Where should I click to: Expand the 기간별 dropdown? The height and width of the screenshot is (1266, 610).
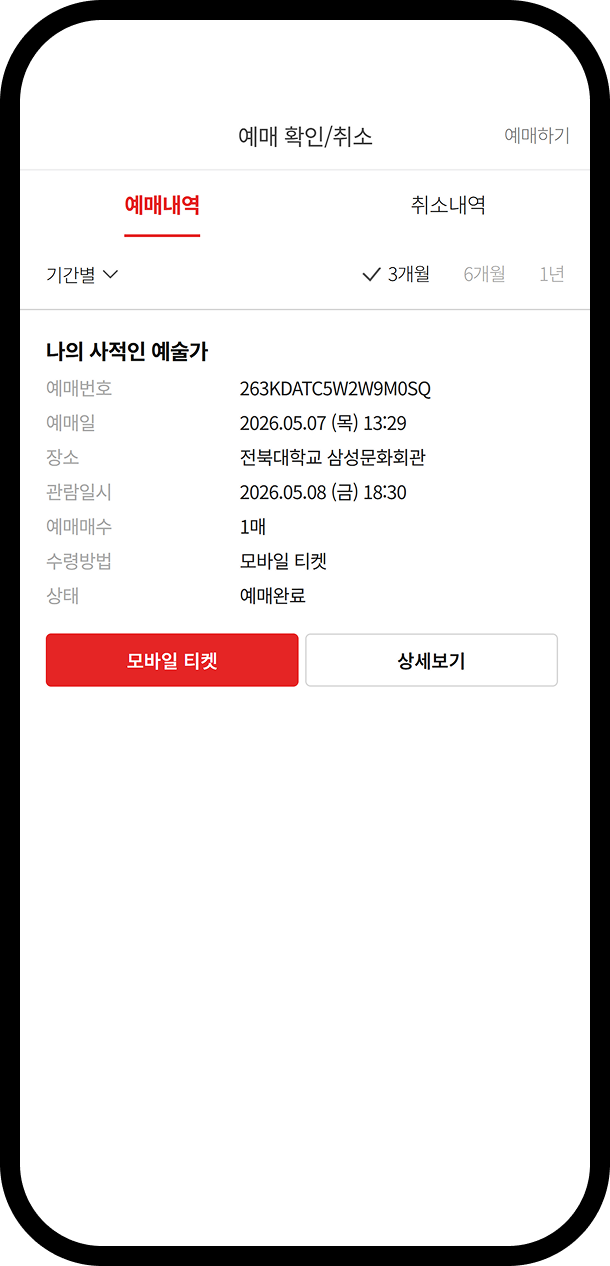coord(82,274)
